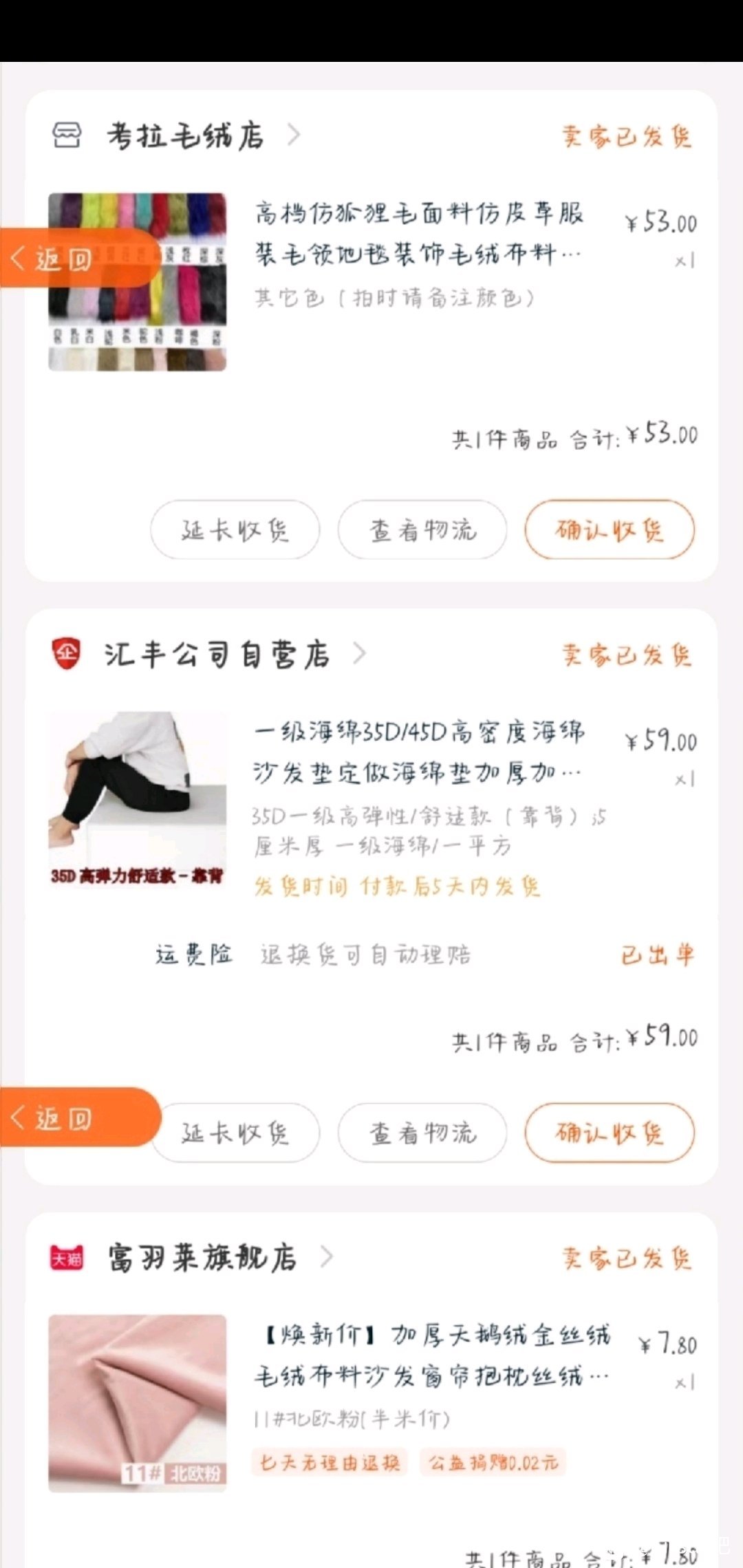Tap 延长收货 for the 考拉毛绒店 order
The height and width of the screenshot is (1568, 743).
[235, 530]
